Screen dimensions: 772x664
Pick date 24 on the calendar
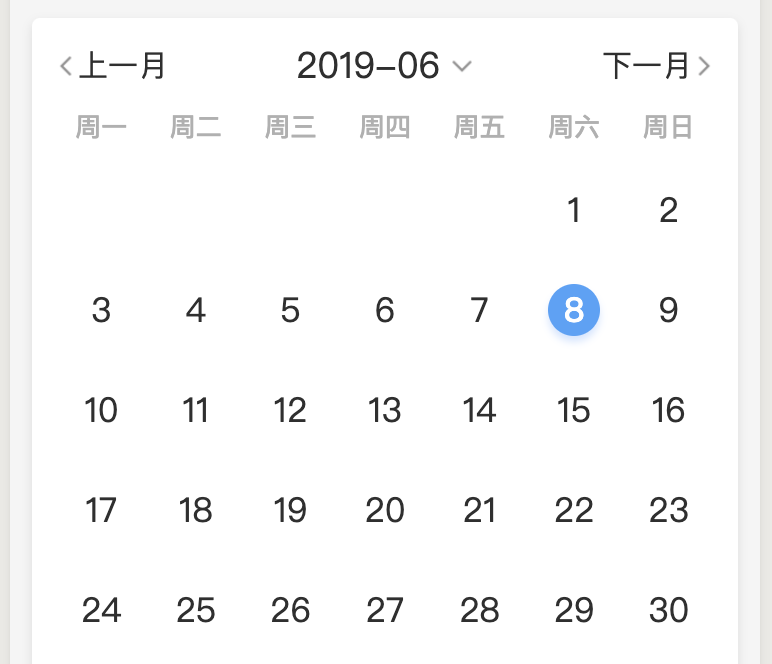coord(101,609)
